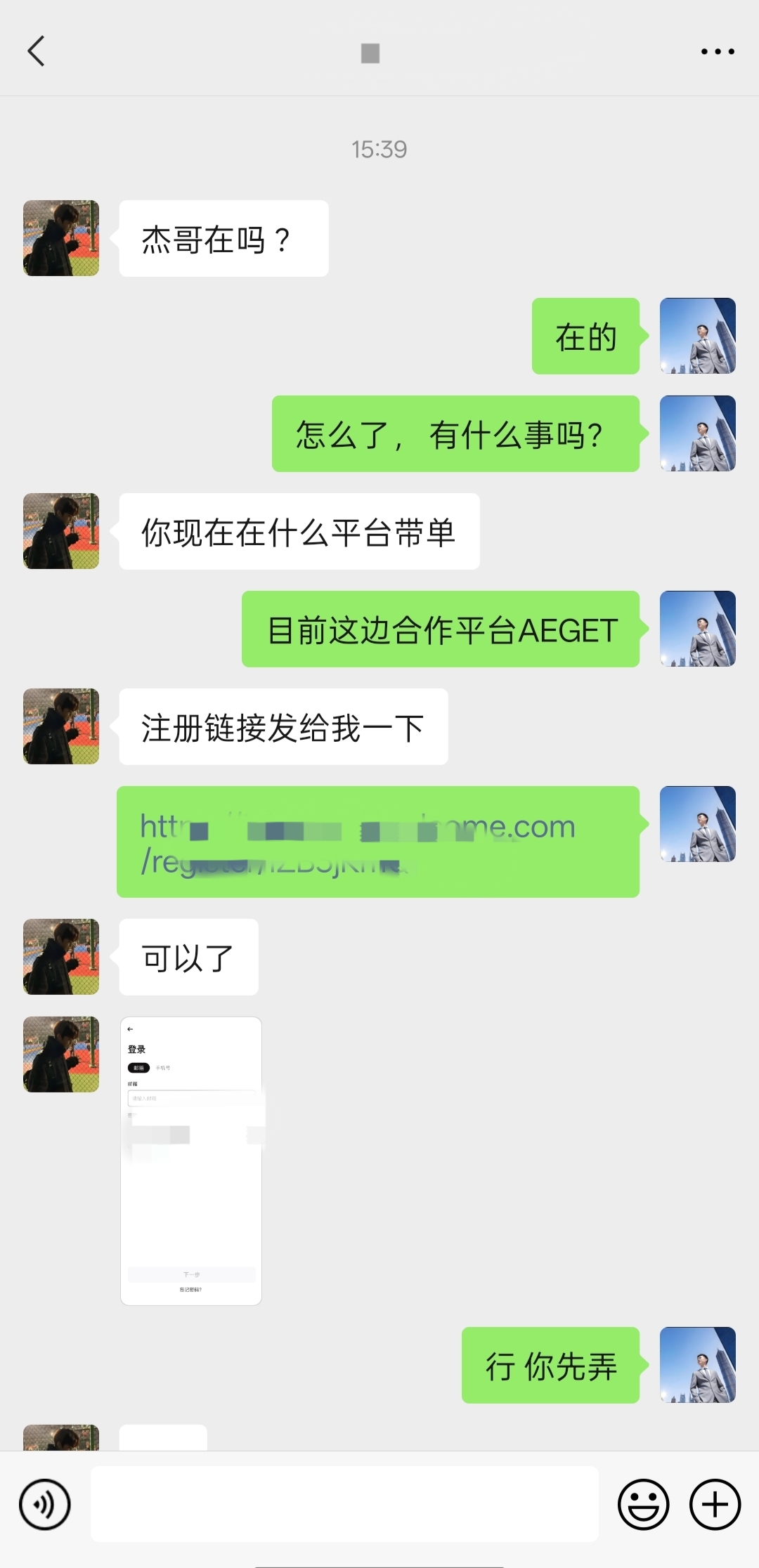The width and height of the screenshot is (759, 1568).
Task: Open the chat info three-dot menu
Action: tap(718, 51)
